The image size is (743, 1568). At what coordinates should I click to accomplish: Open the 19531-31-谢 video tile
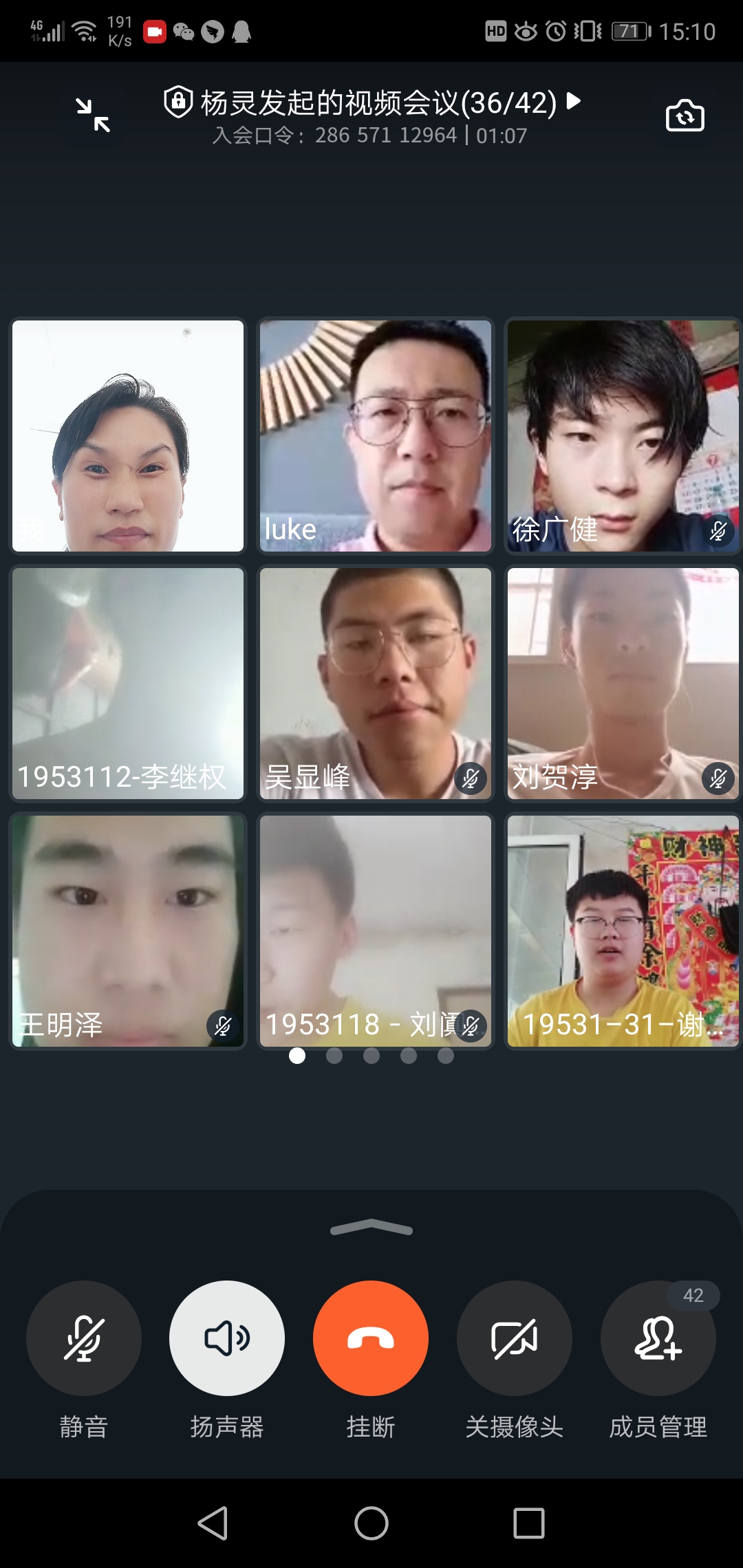click(623, 931)
